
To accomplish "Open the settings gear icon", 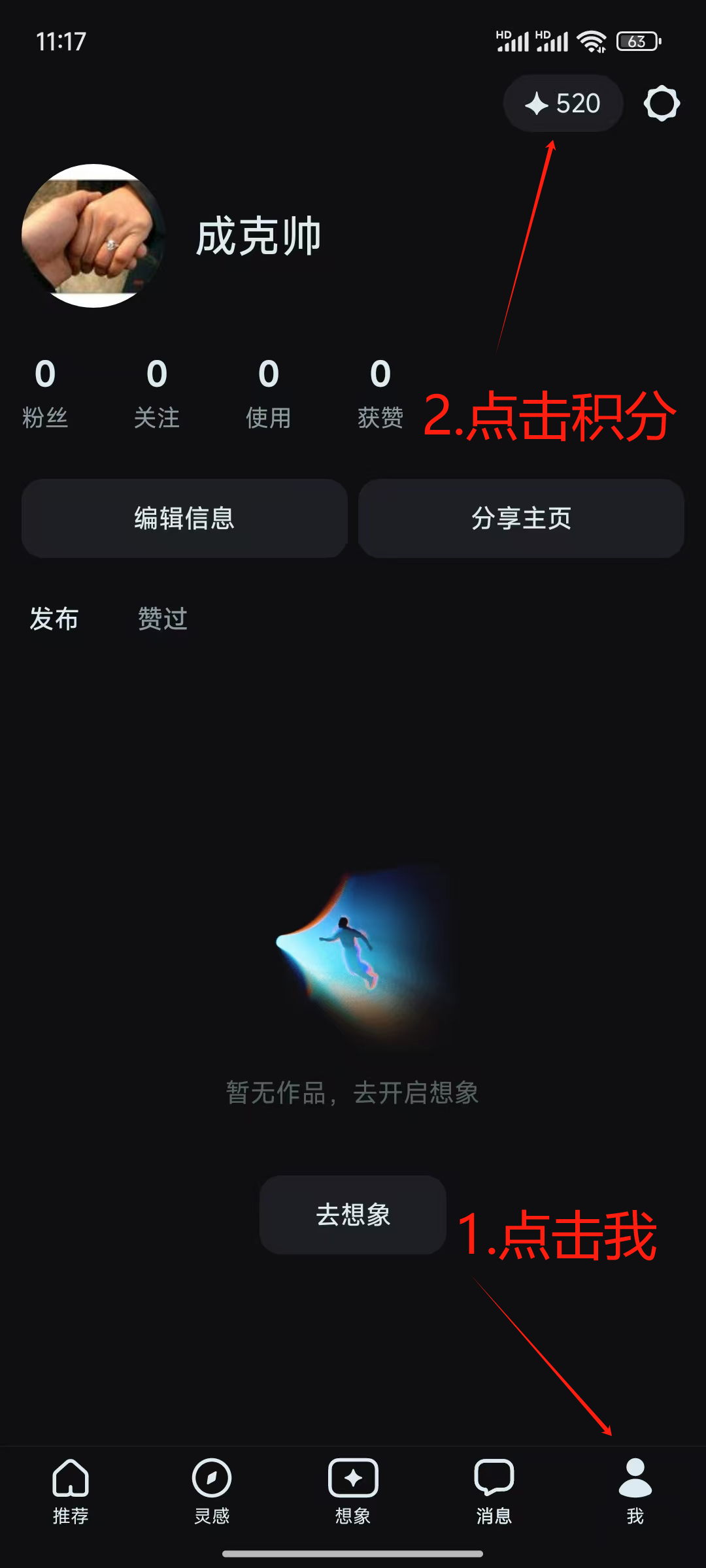I will pos(662,103).
